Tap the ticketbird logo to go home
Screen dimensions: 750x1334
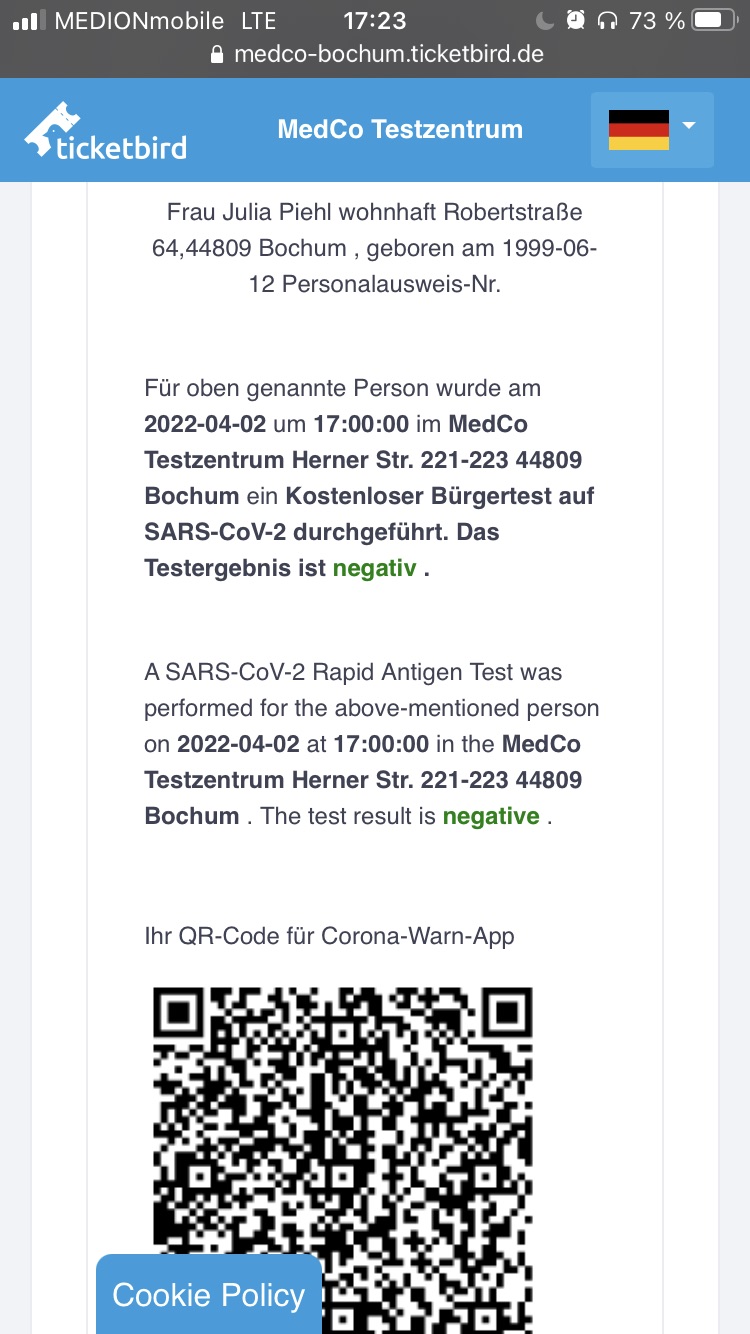tap(106, 131)
